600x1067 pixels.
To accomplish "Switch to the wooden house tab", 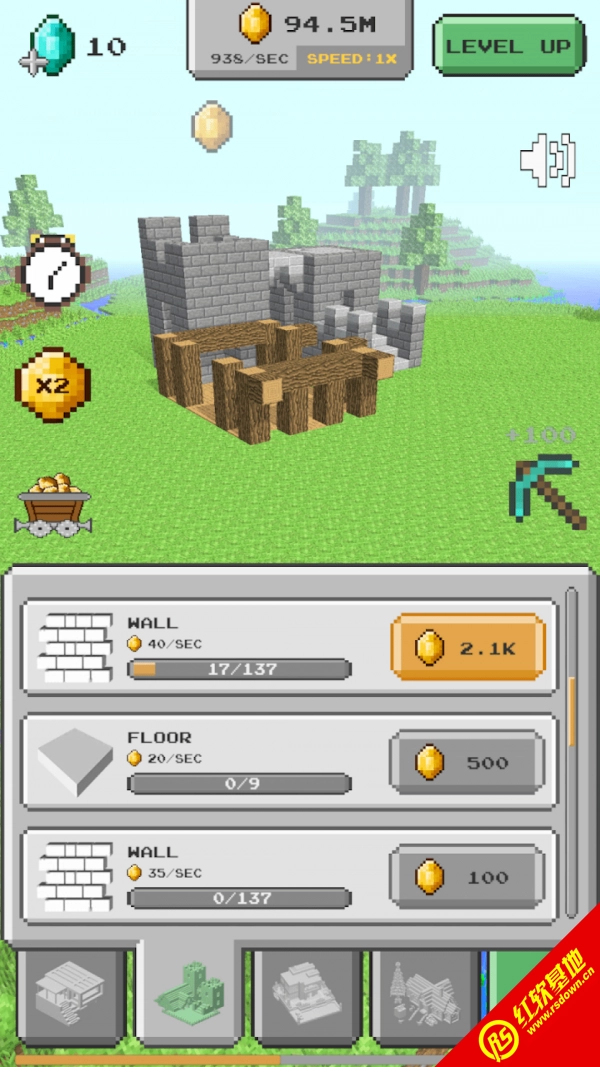I will [70, 995].
